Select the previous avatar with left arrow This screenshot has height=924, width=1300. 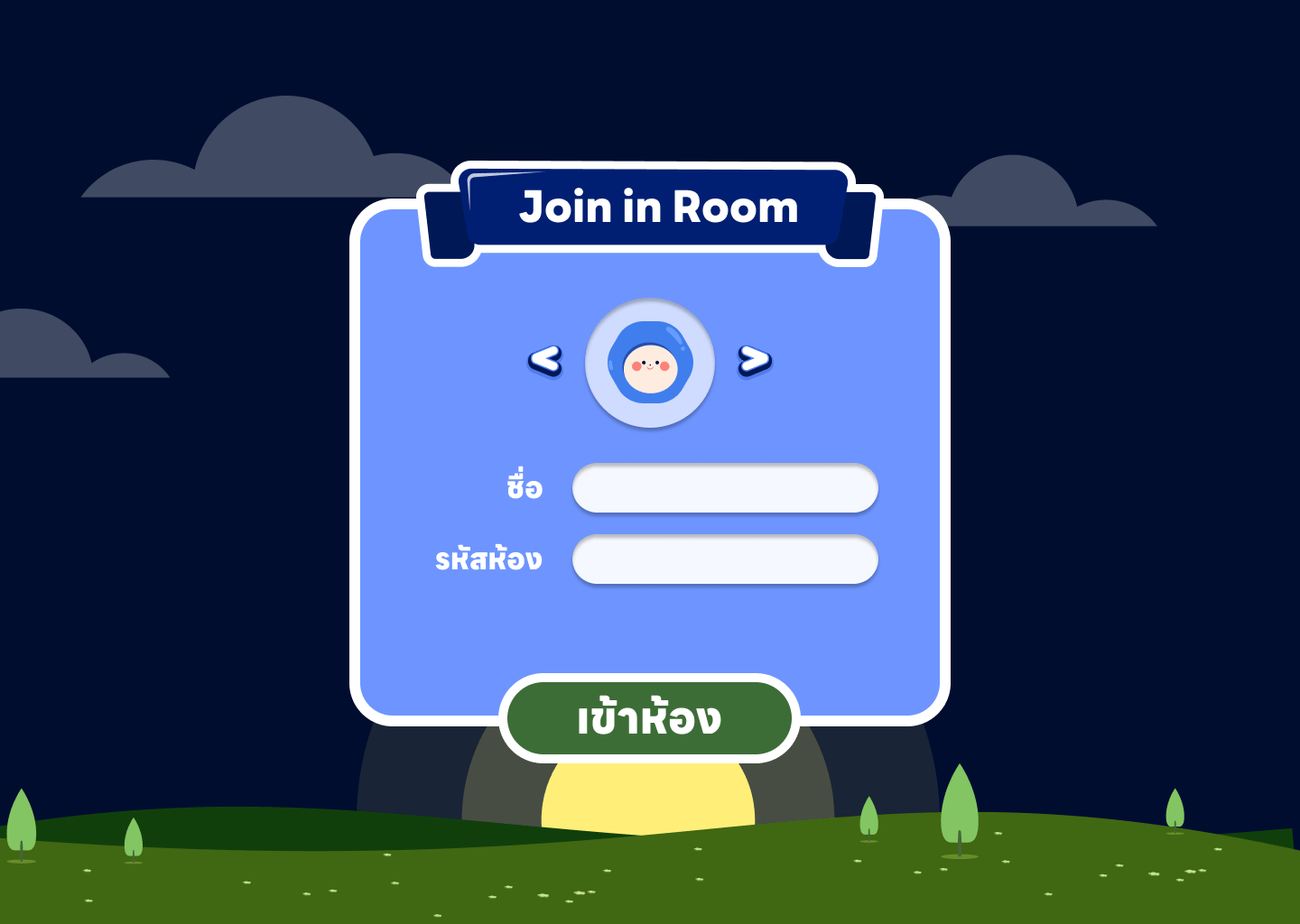click(x=545, y=361)
